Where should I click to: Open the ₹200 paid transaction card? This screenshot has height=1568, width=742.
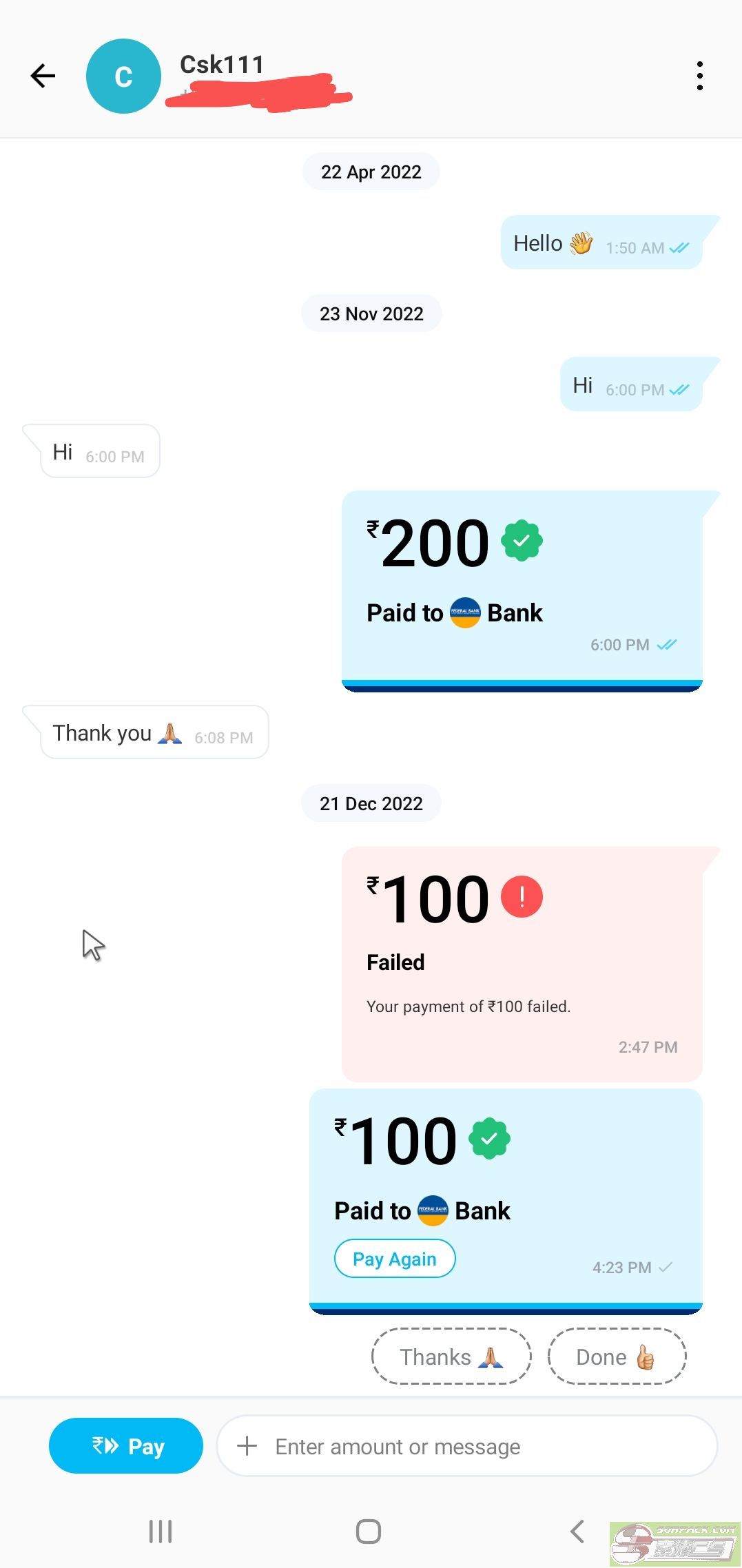click(x=522, y=591)
